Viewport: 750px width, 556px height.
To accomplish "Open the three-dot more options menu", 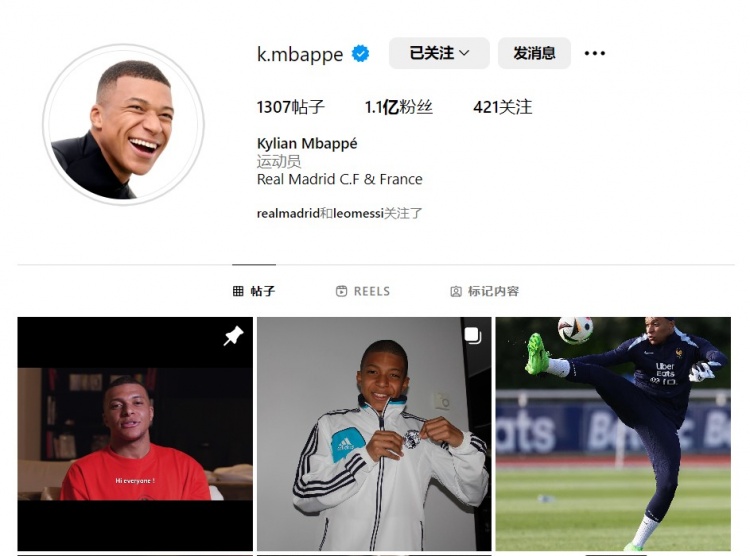I will click(595, 53).
